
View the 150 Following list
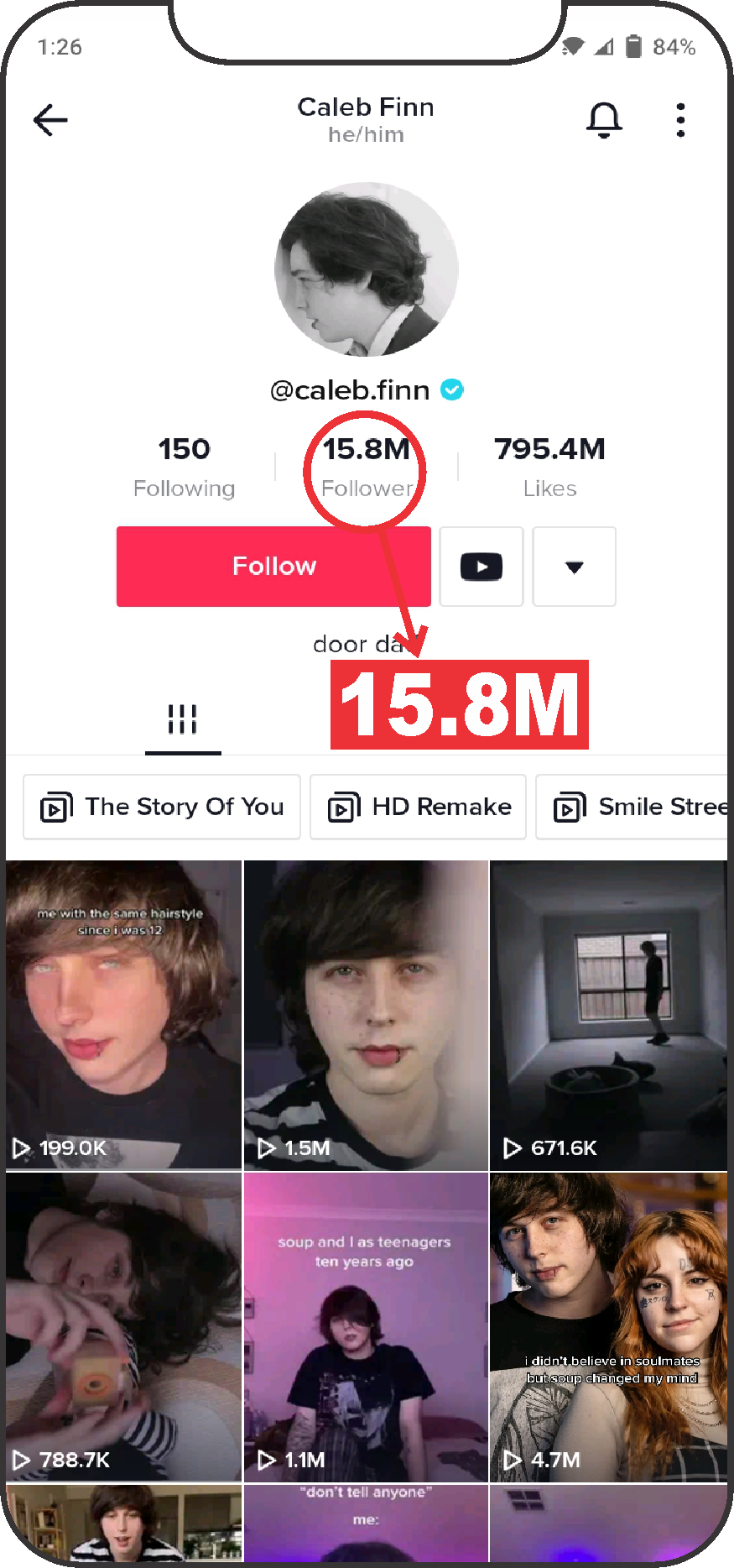click(185, 467)
